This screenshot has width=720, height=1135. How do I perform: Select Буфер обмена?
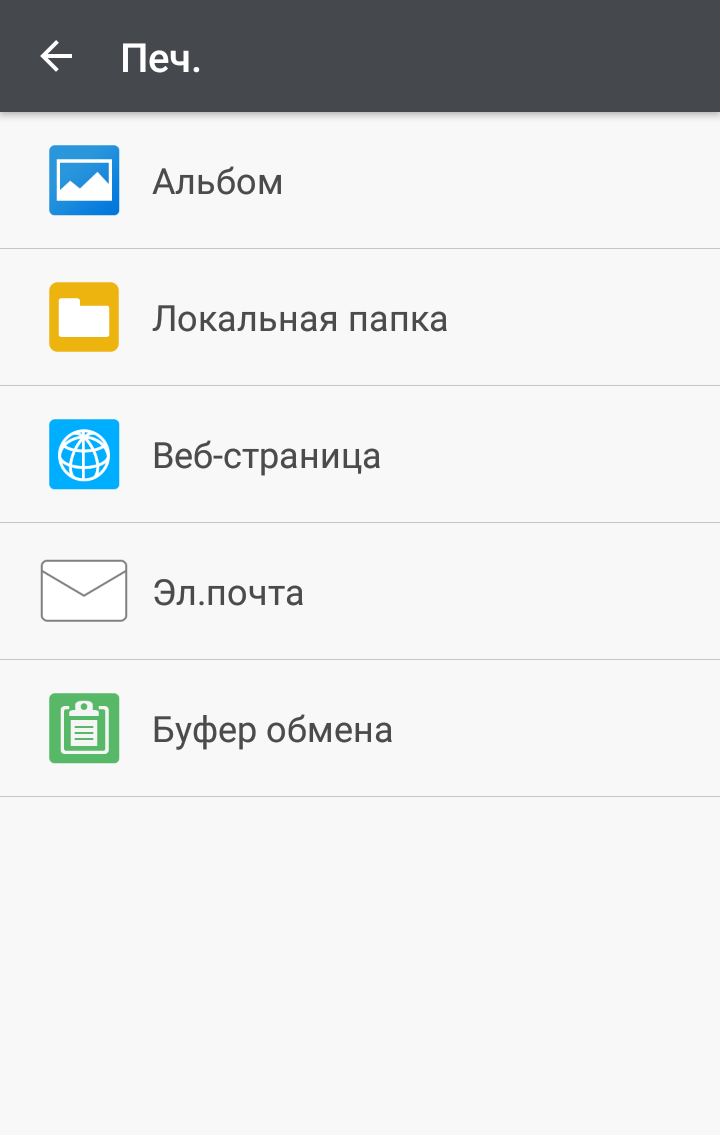(x=272, y=730)
